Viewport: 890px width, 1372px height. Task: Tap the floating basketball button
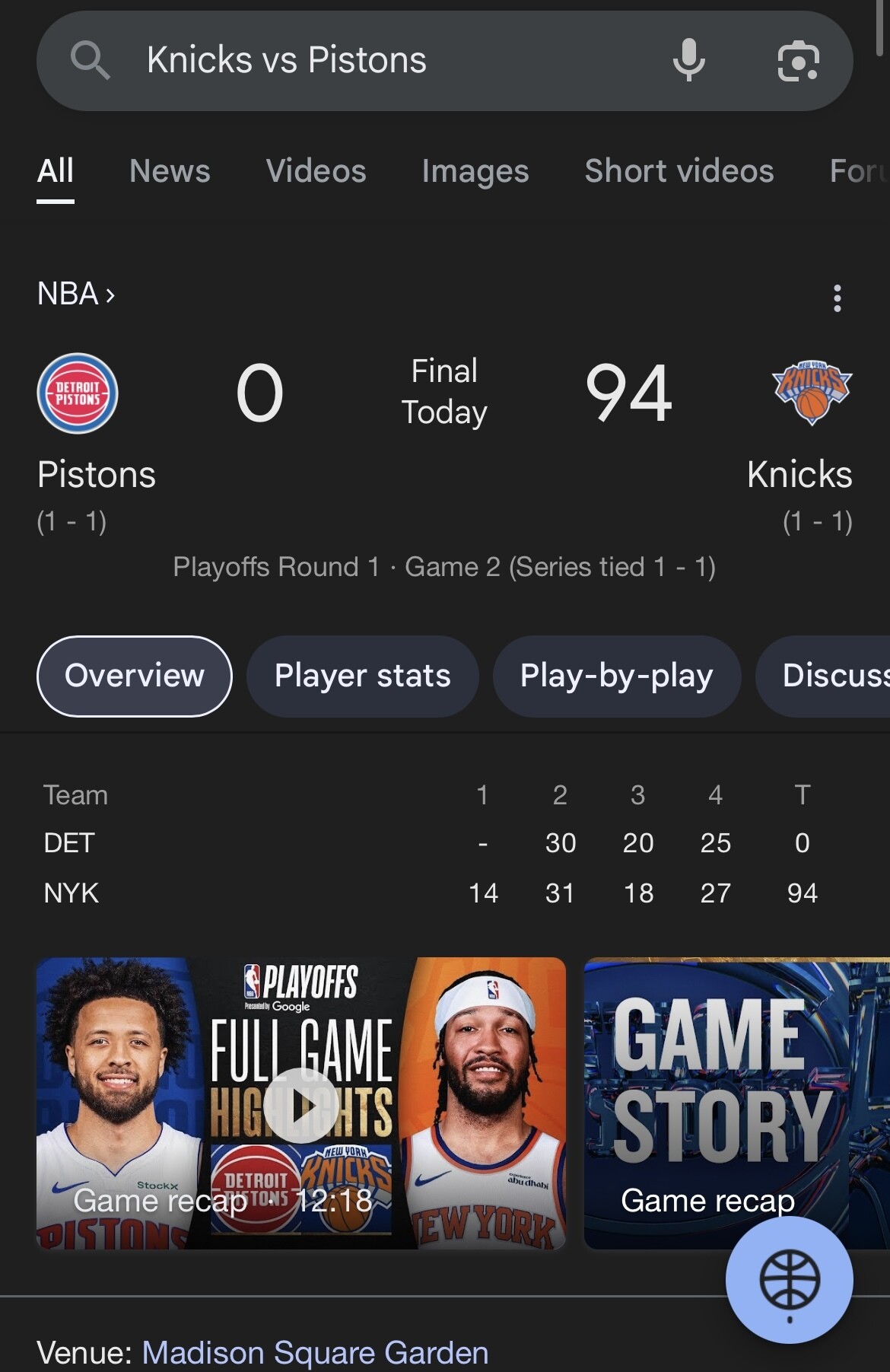click(789, 1280)
